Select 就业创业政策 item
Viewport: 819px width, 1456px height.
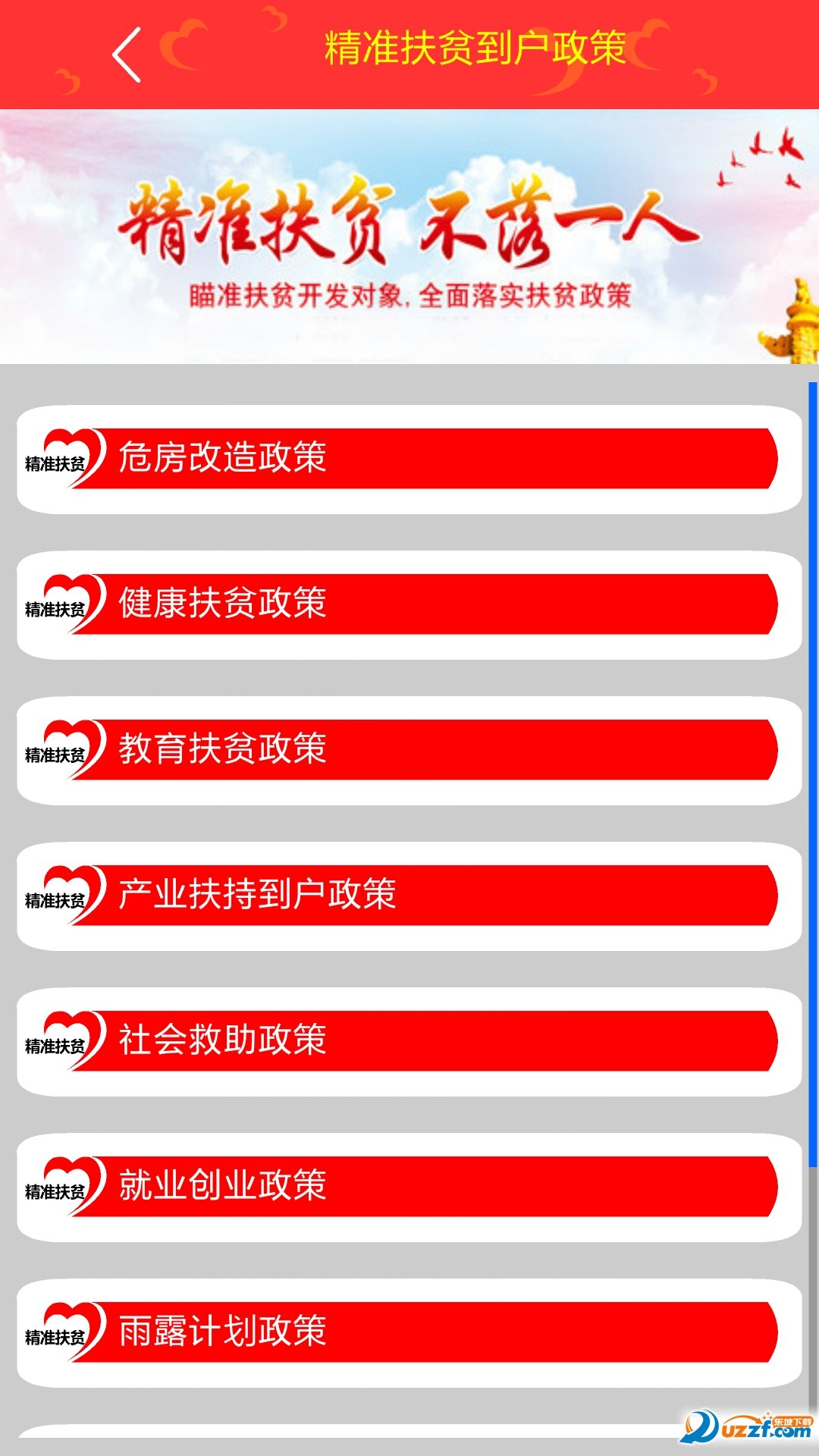pos(409,1187)
